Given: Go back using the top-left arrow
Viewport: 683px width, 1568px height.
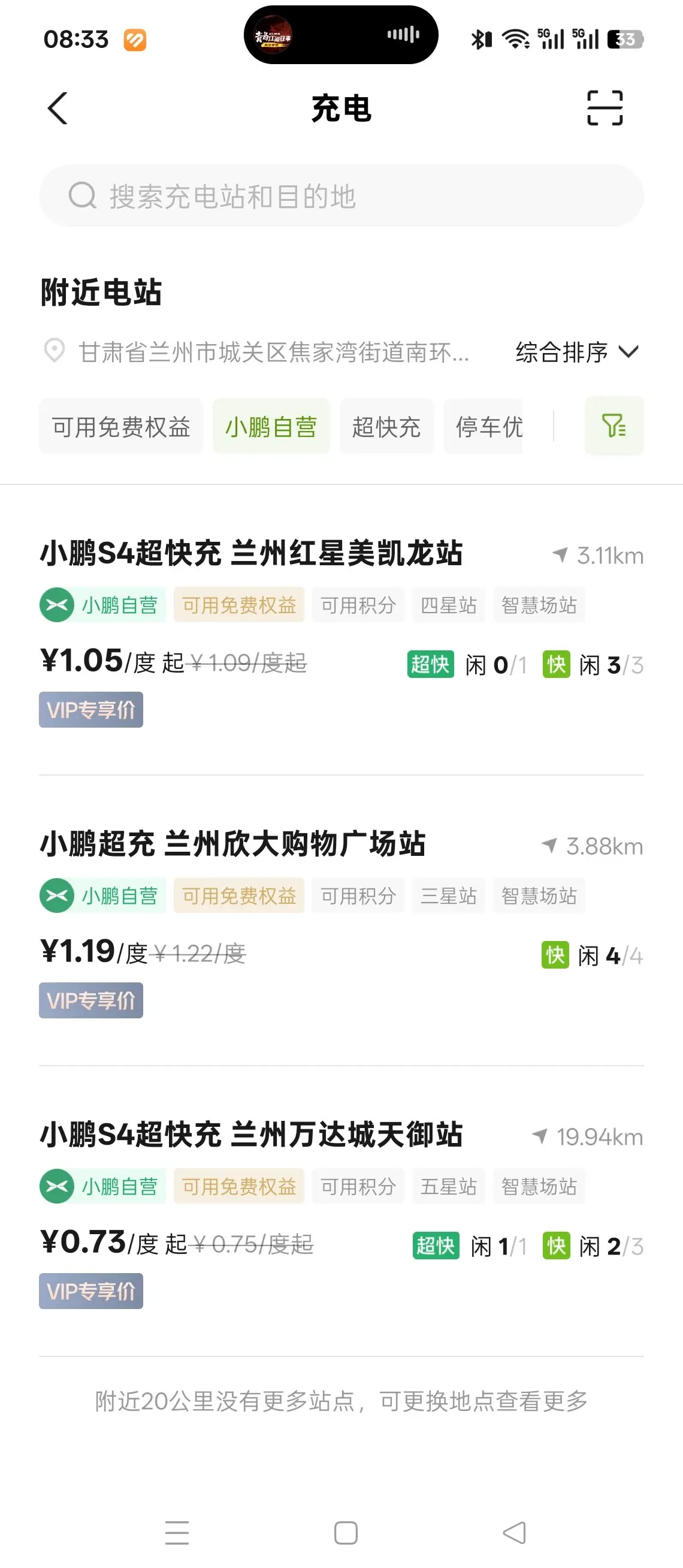Looking at the screenshot, I should [x=58, y=109].
